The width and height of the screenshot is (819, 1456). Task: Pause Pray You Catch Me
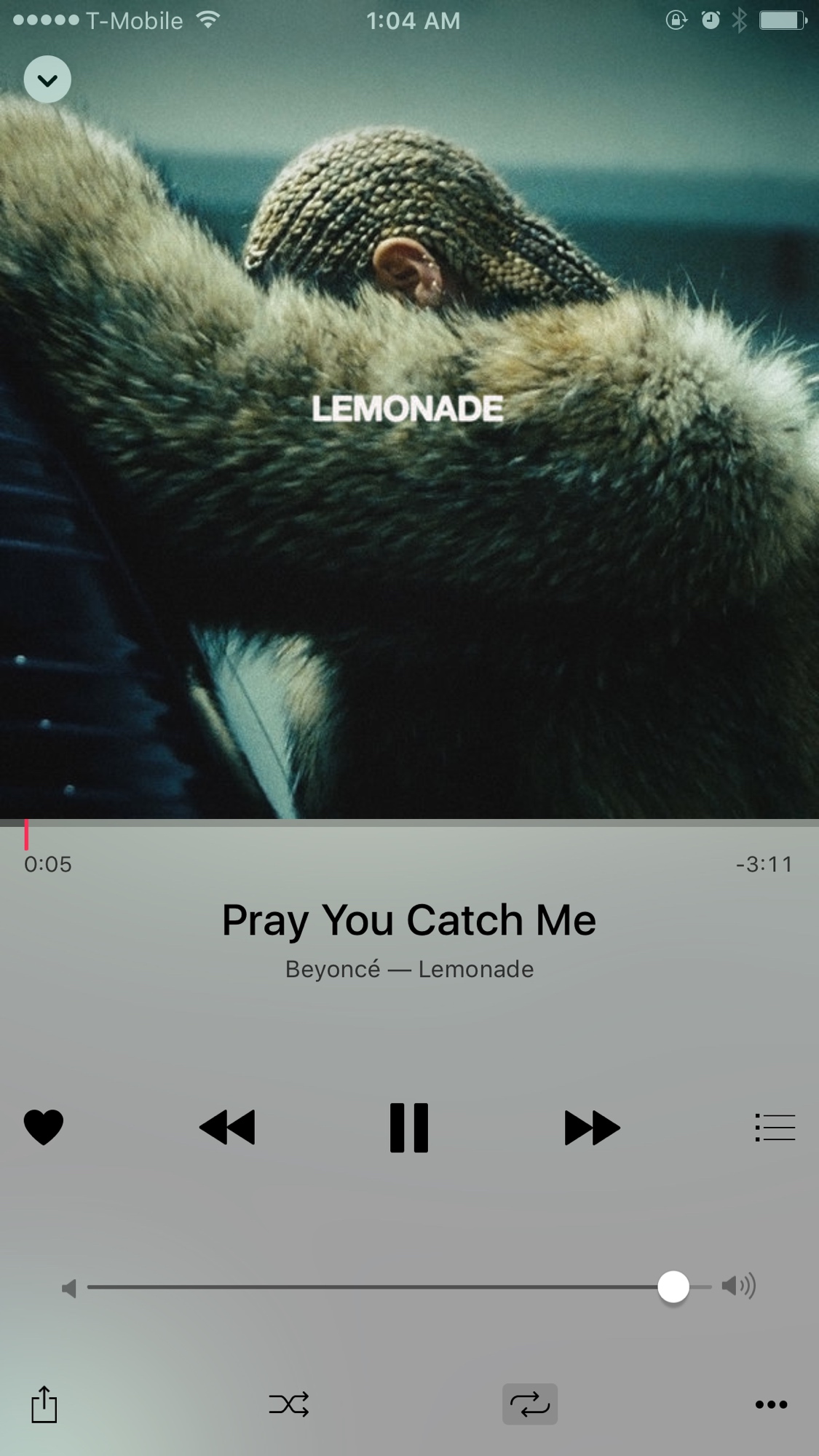pos(409,1127)
